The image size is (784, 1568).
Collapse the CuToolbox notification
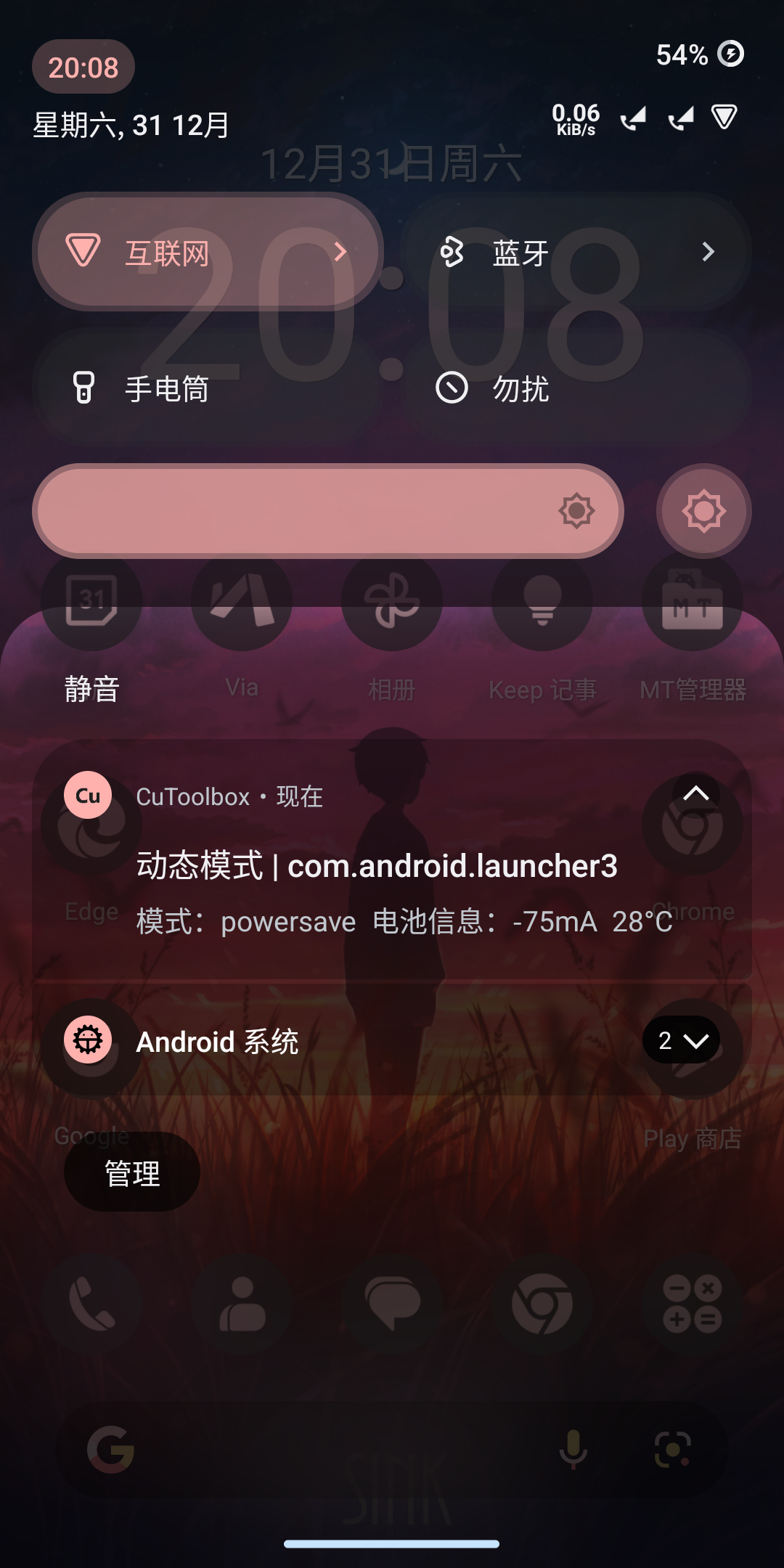click(x=695, y=794)
